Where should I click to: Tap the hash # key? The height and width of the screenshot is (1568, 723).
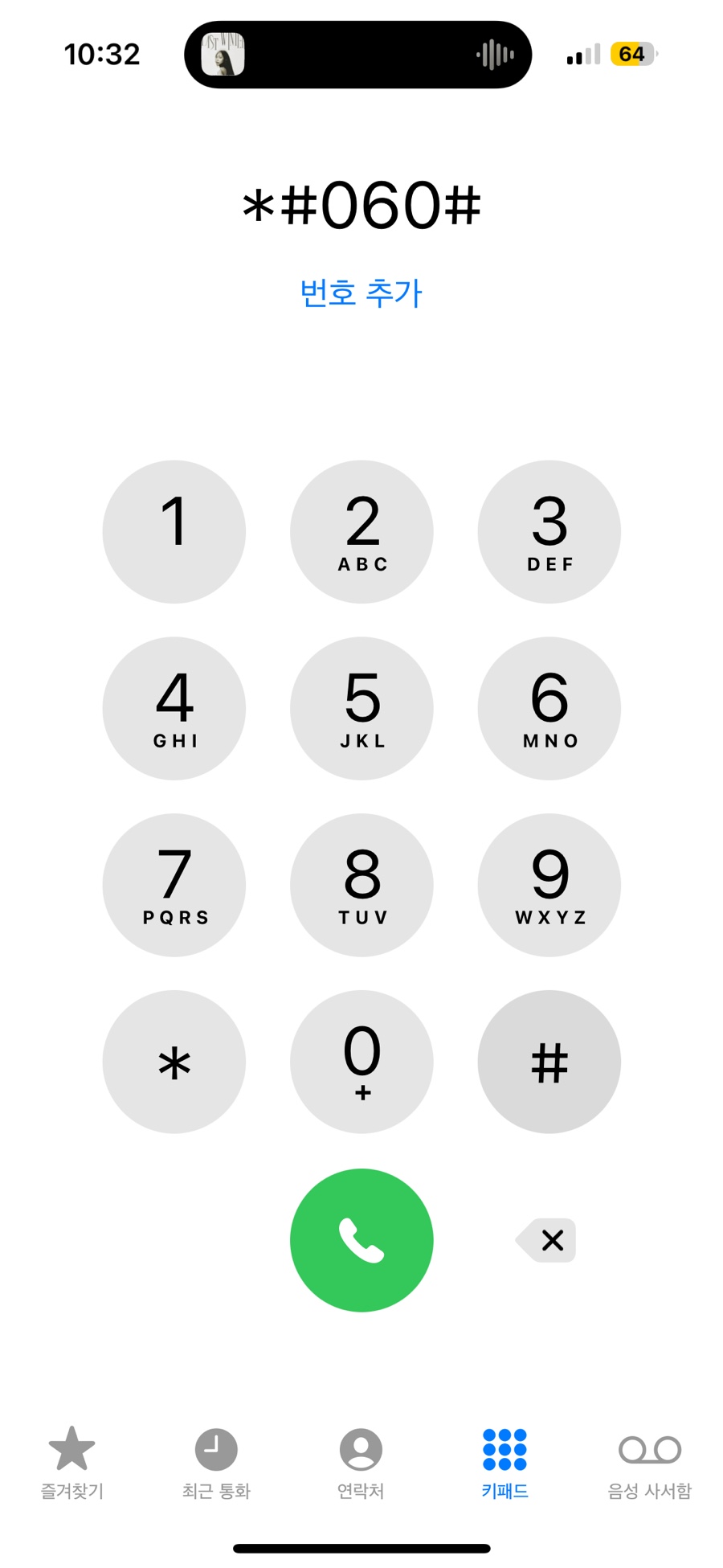(549, 1062)
